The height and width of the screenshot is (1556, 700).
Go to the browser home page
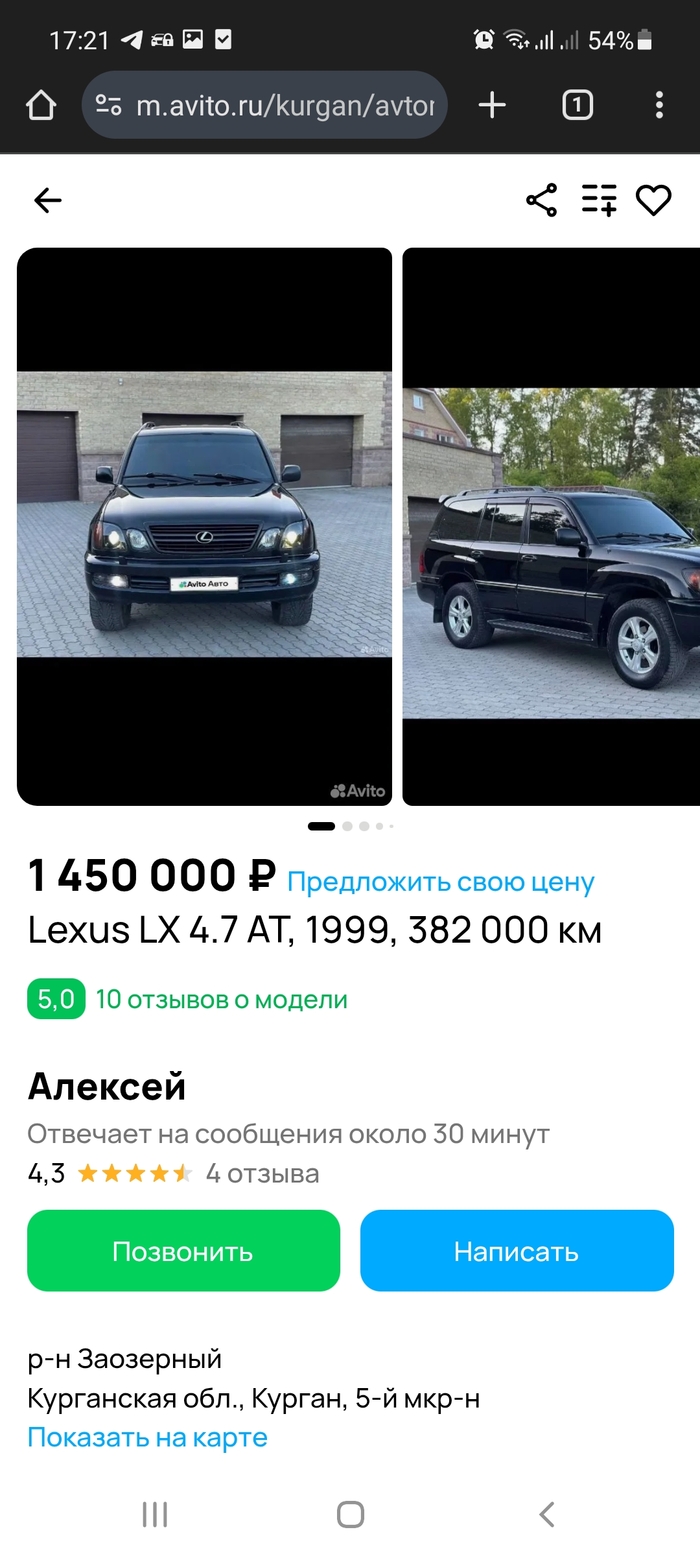coord(41,105)
